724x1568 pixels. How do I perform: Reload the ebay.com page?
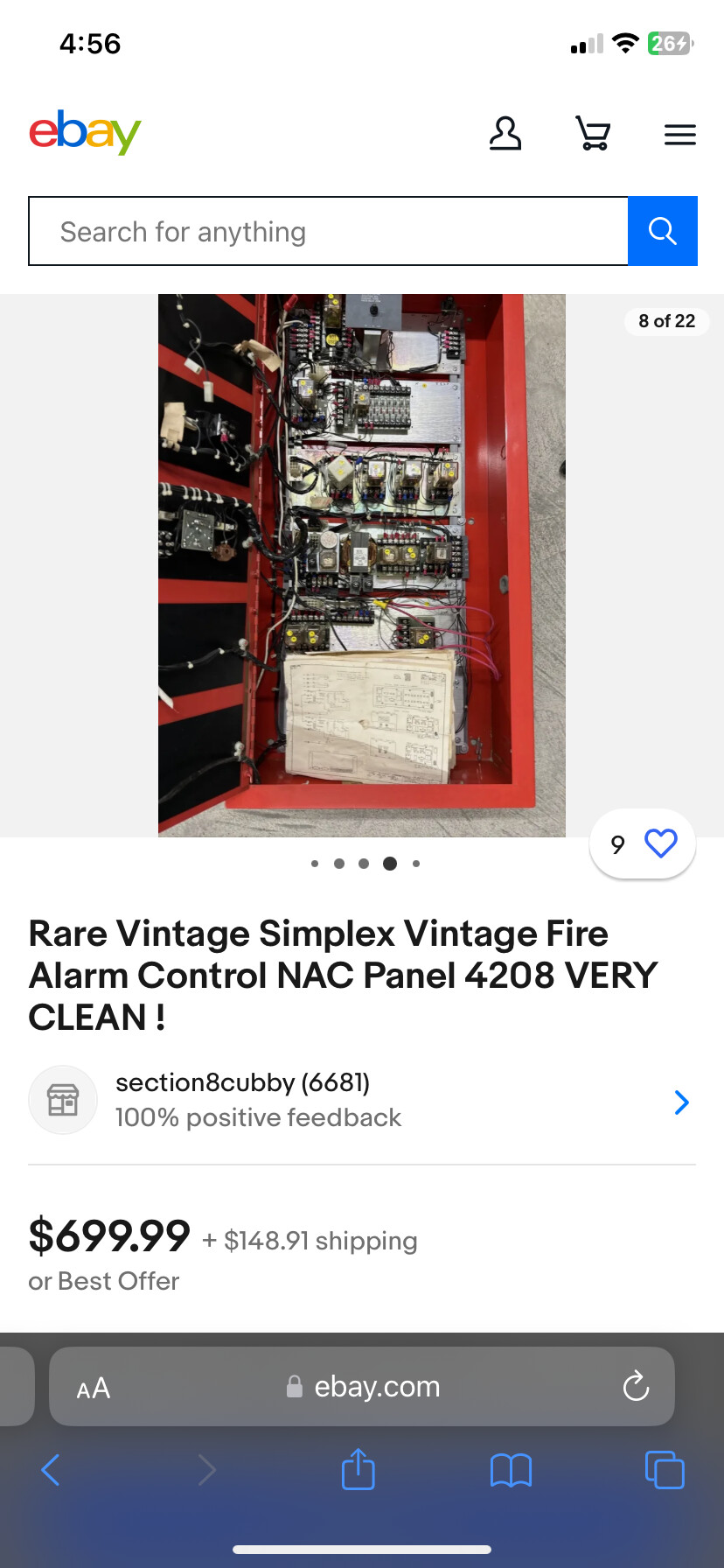636,1386
